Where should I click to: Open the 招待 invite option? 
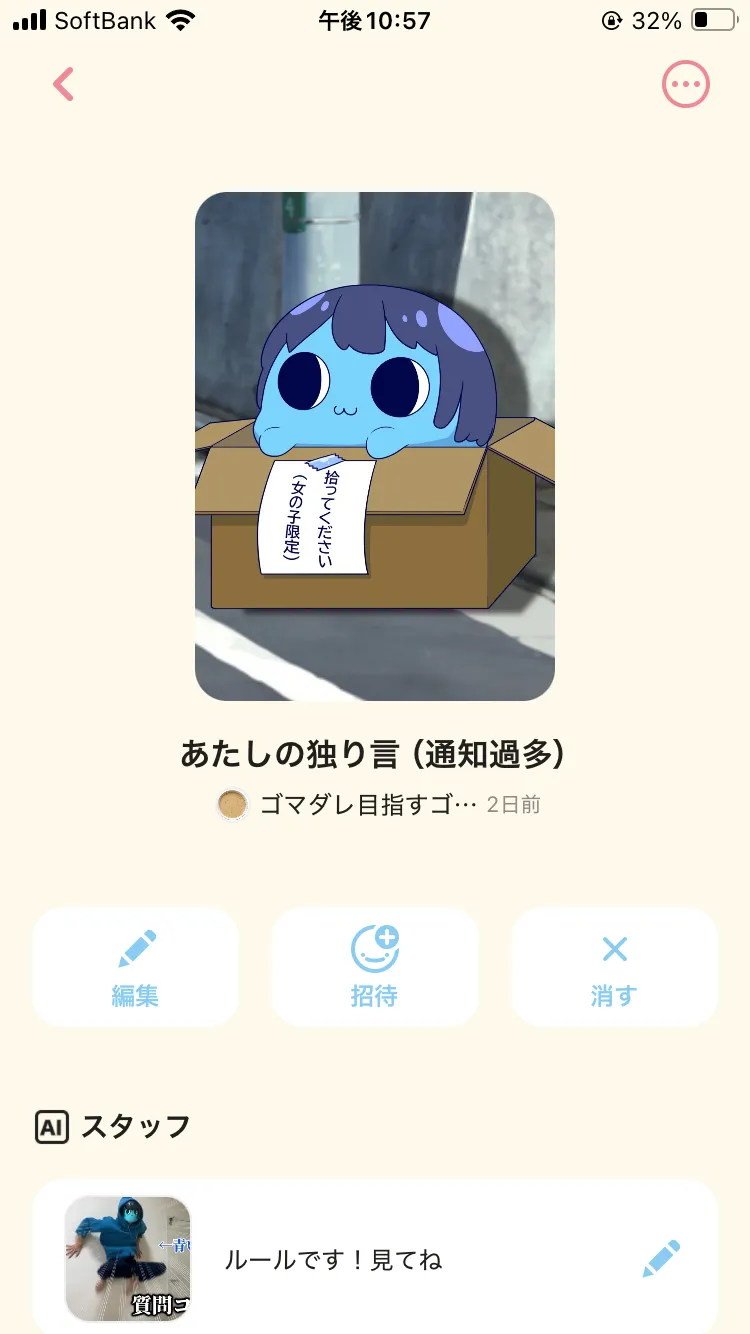374,967
